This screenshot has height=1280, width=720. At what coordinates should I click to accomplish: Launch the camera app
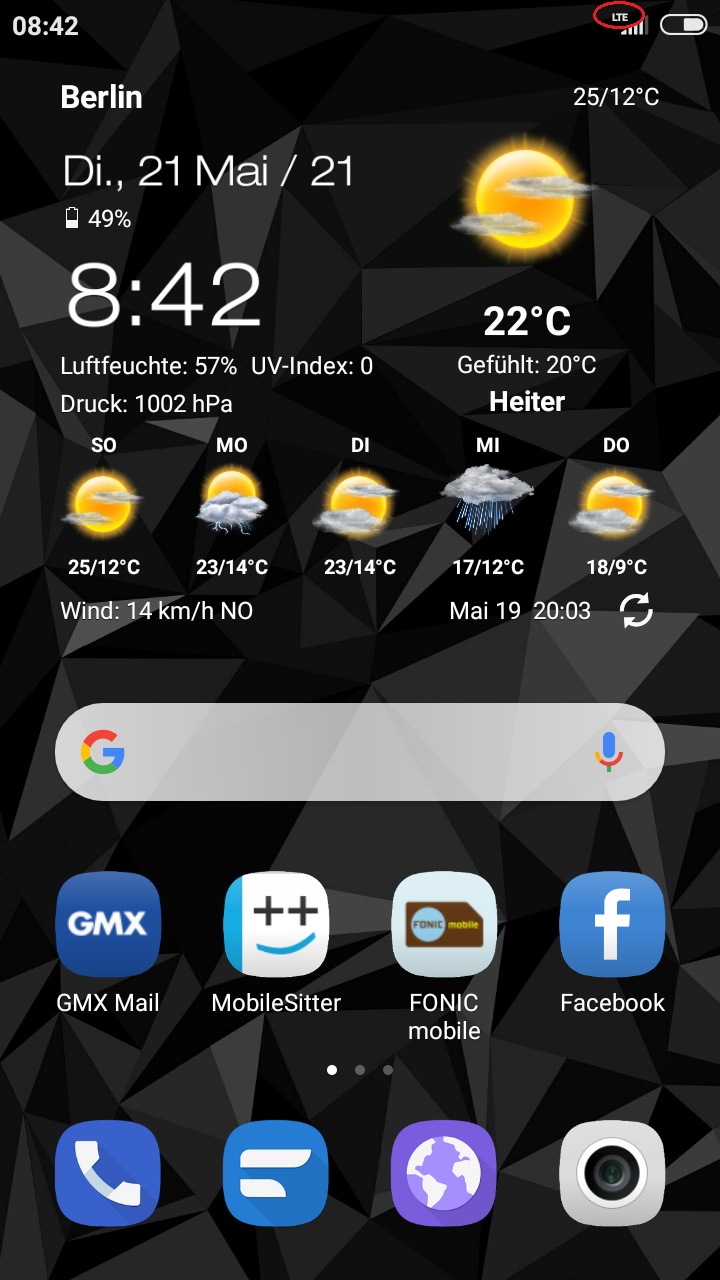click(x=612, y=1174)
